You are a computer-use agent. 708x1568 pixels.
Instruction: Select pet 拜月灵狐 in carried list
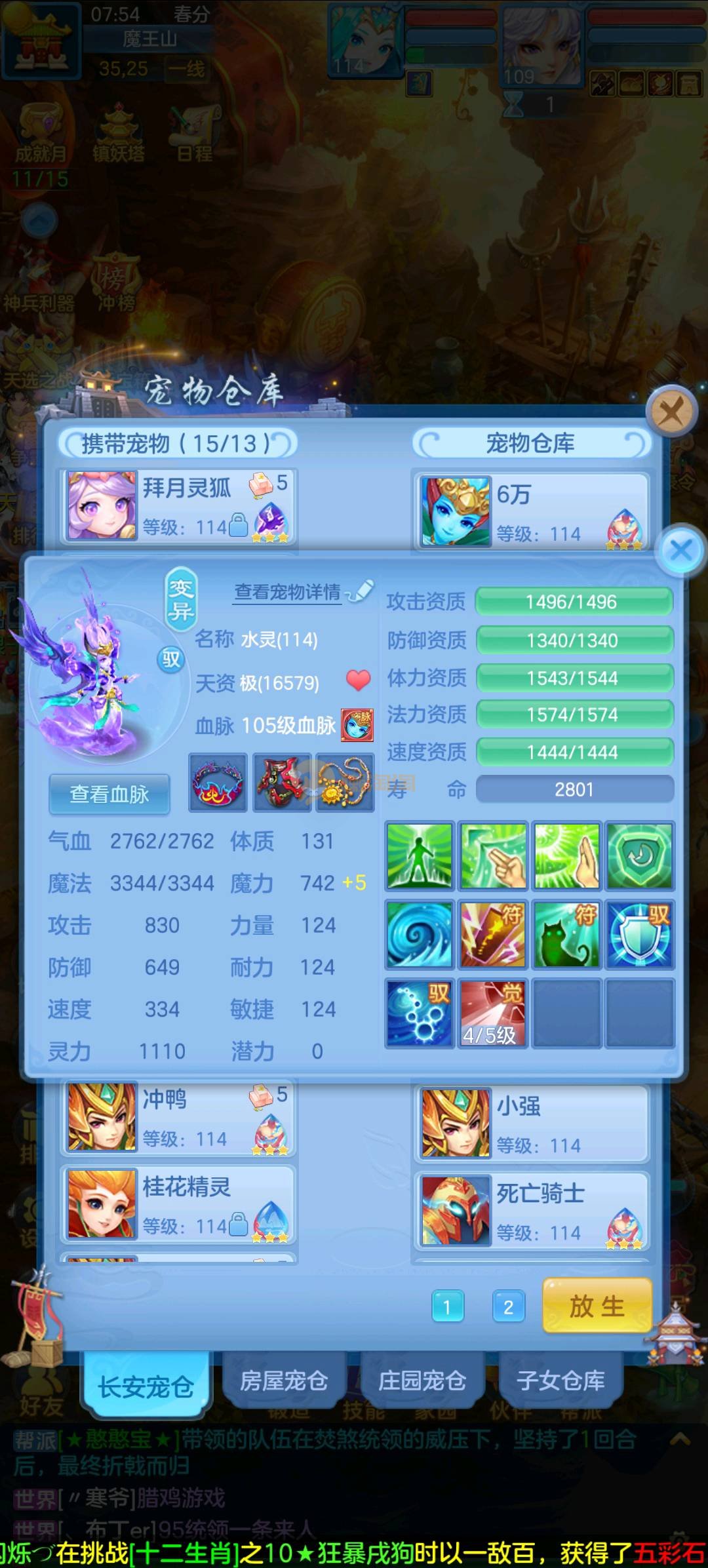click(x=178, y=506)
